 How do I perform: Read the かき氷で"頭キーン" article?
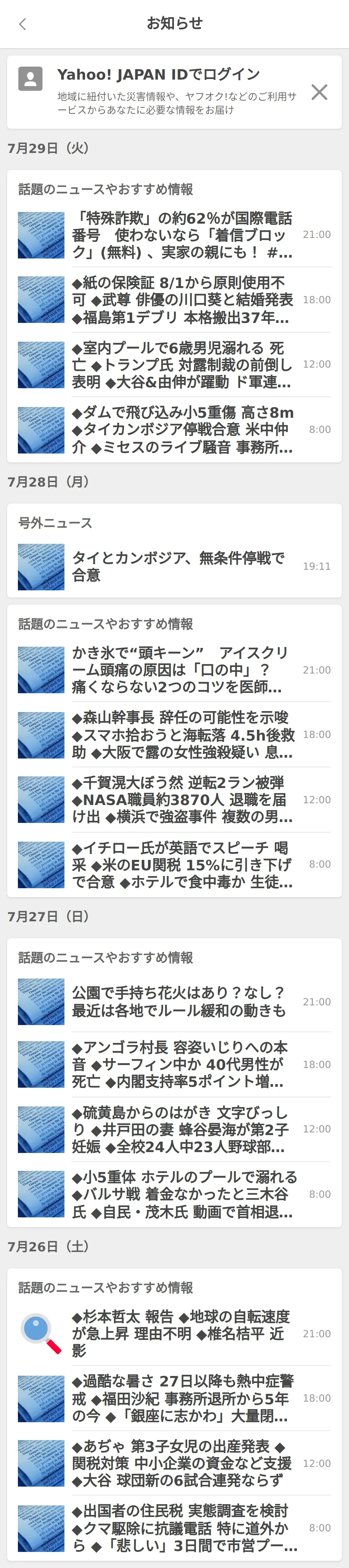point(182,670)
